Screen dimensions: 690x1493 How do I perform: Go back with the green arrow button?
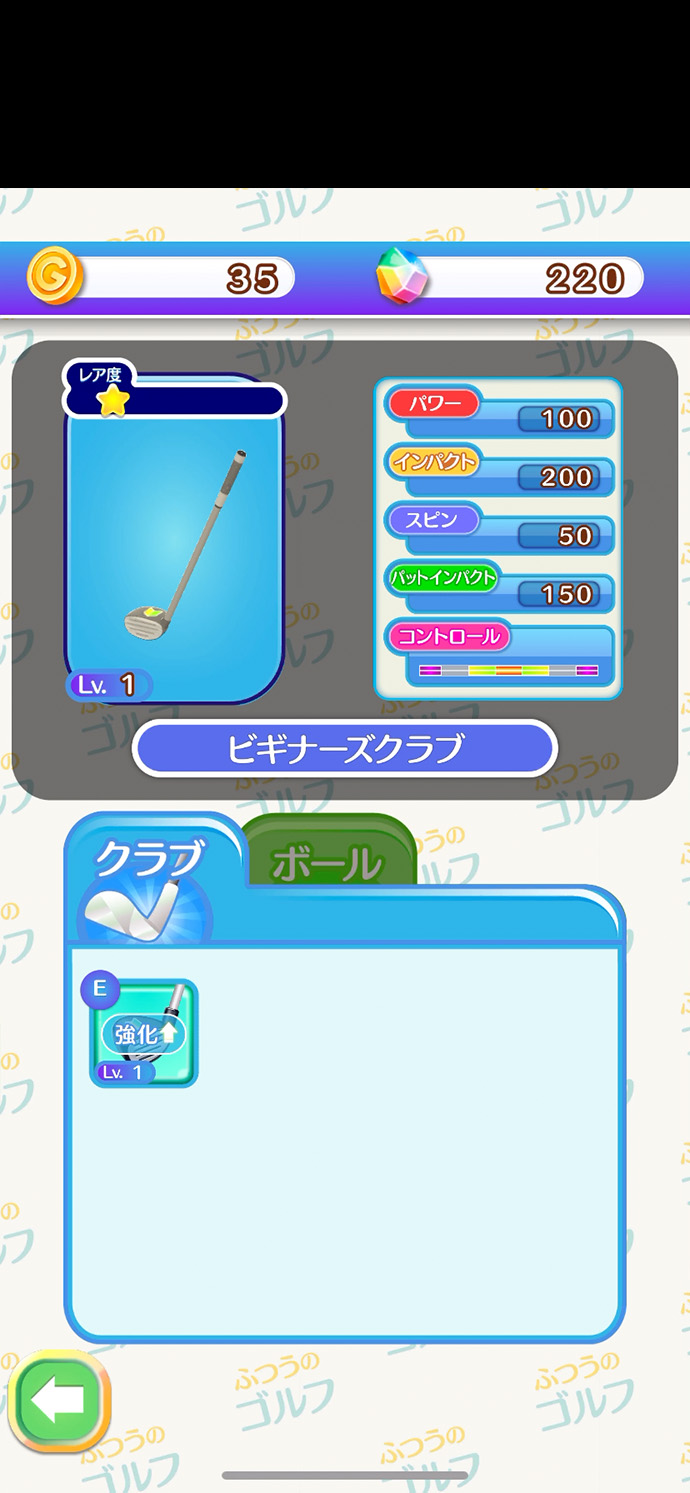click(58, 1402)
